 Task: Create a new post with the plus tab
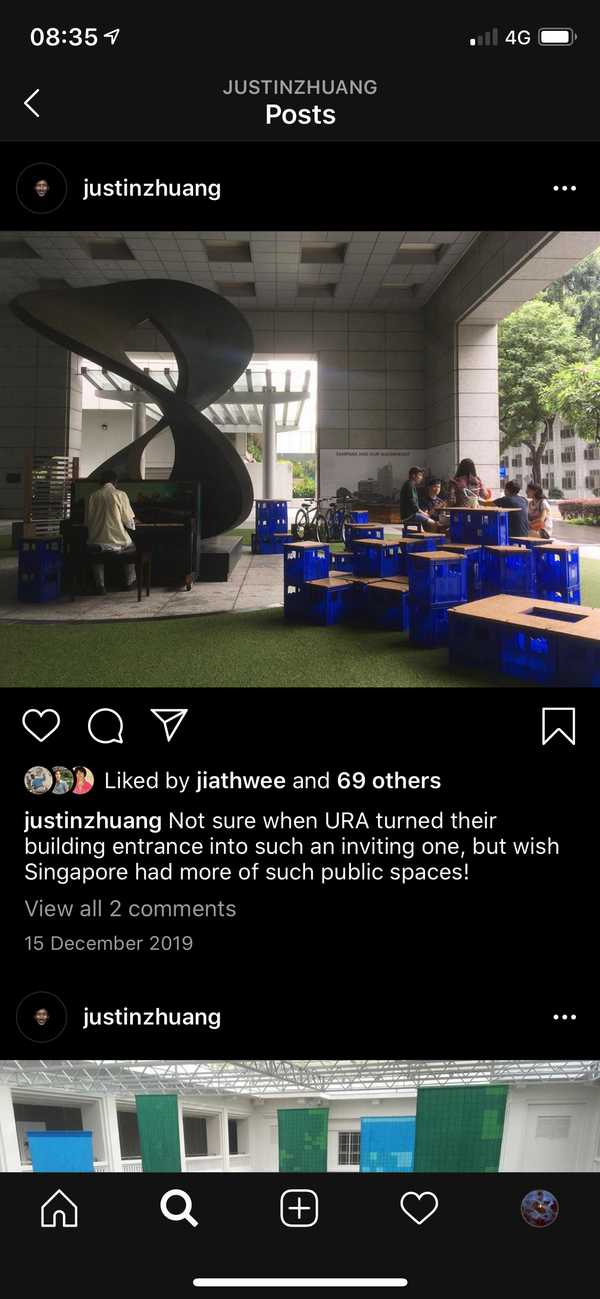pyautogui.click(x=299, y=1209)
